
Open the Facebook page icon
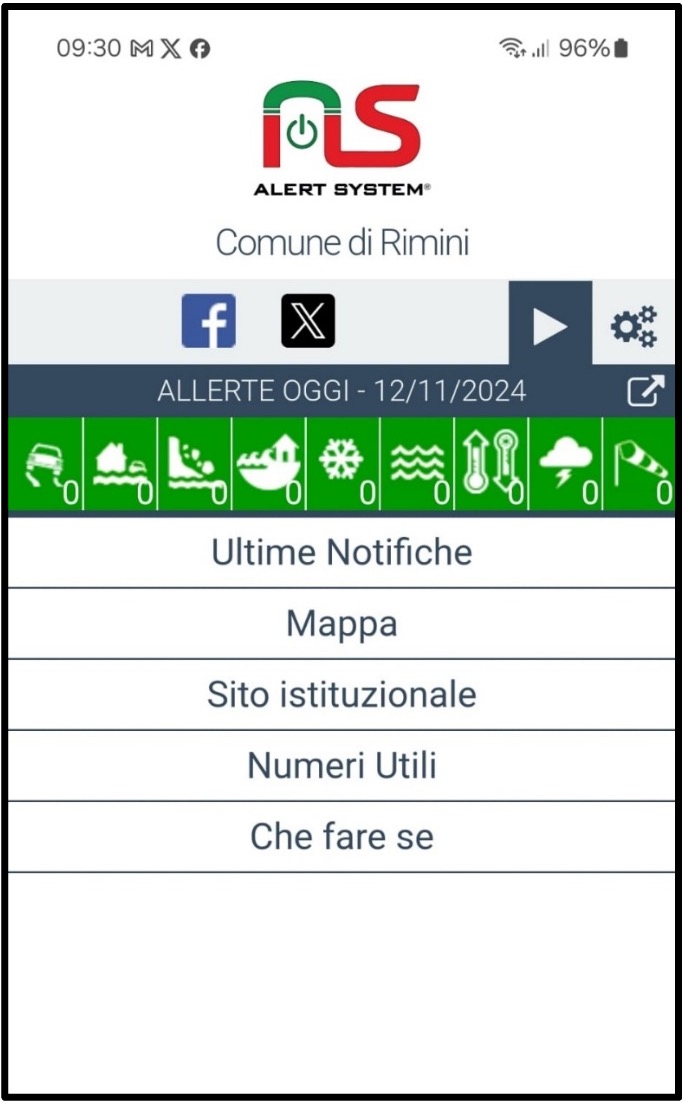pos(208,321)
